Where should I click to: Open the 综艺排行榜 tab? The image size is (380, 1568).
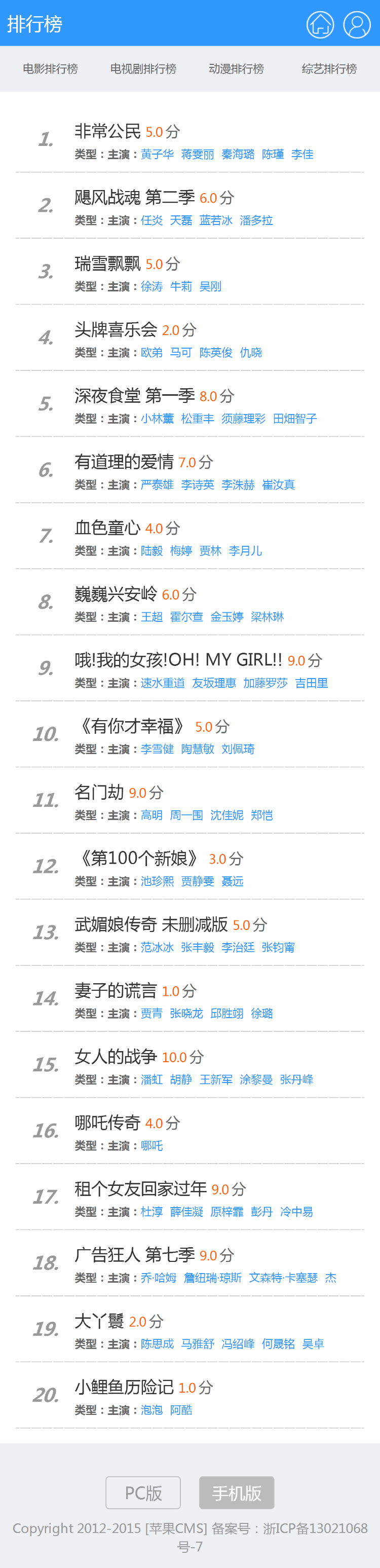click(x=329, y=69)
